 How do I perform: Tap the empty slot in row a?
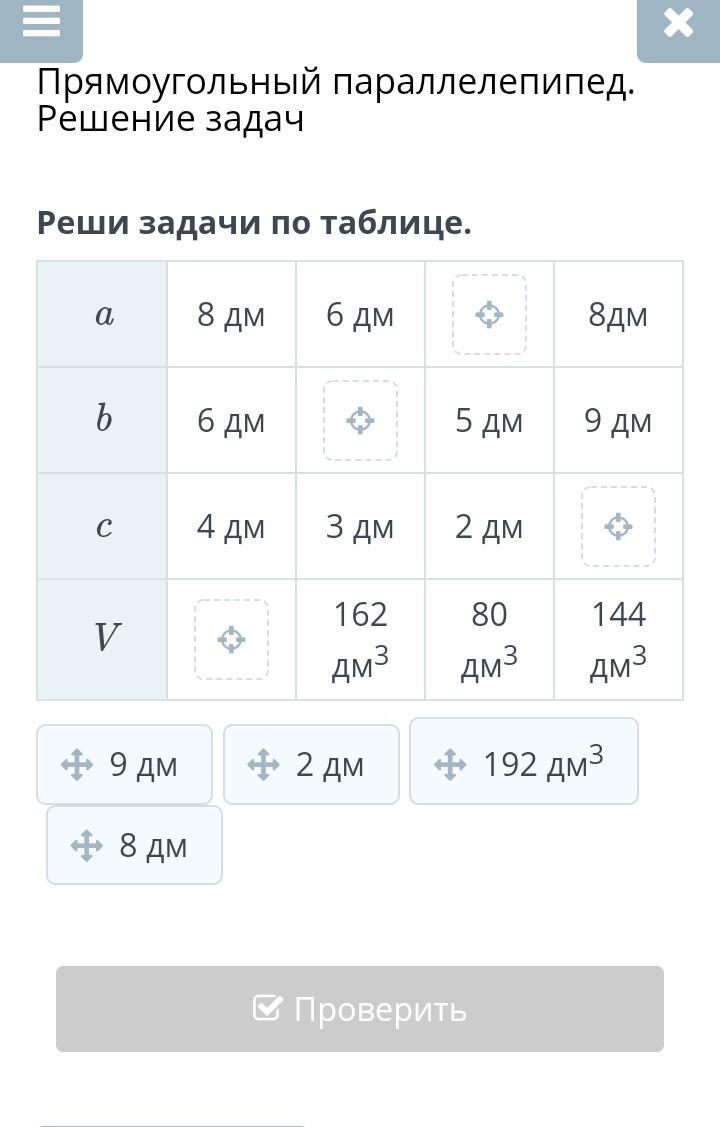pyautogui.click(x=489, y=314)
